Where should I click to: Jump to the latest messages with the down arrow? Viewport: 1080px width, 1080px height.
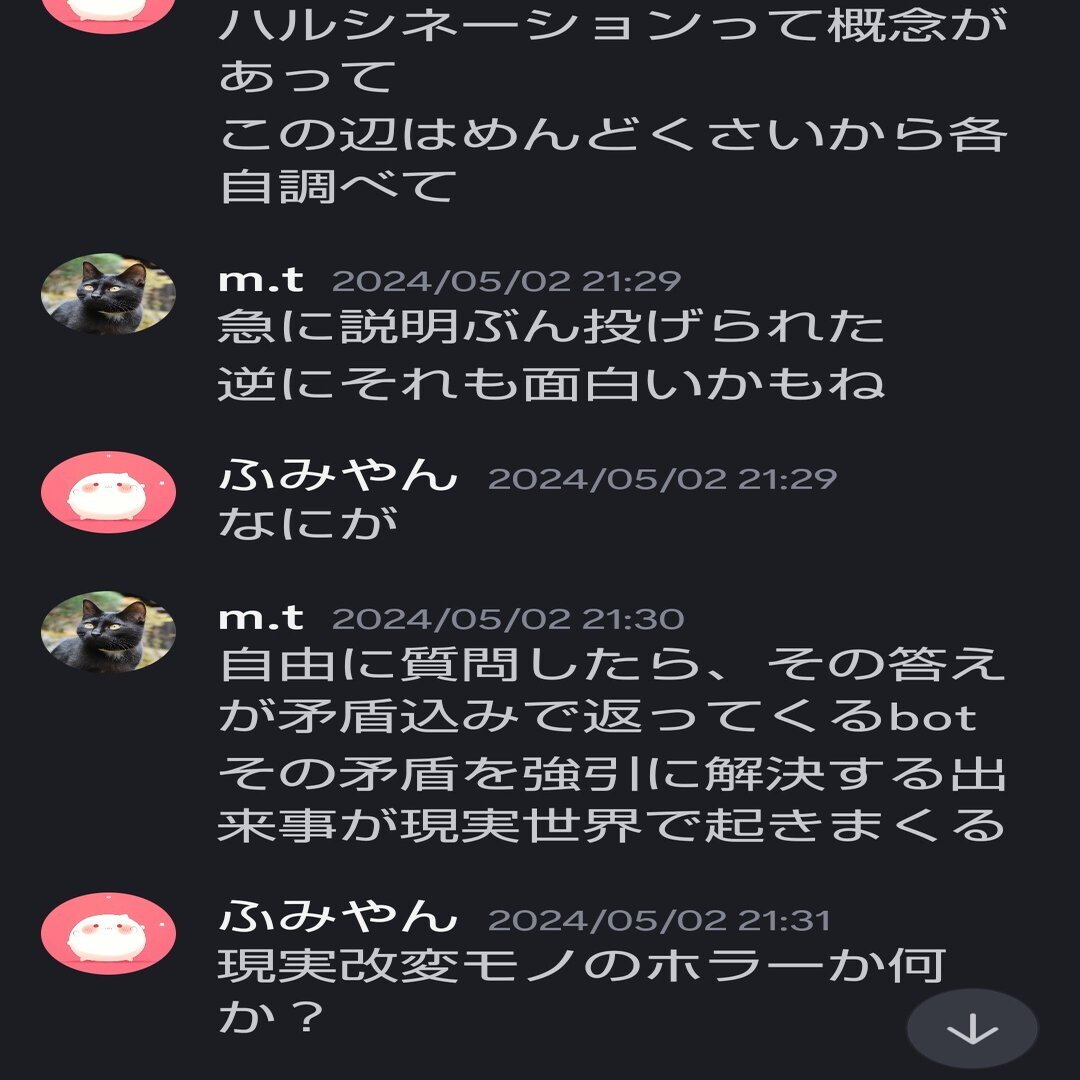tap(972, 1030)
